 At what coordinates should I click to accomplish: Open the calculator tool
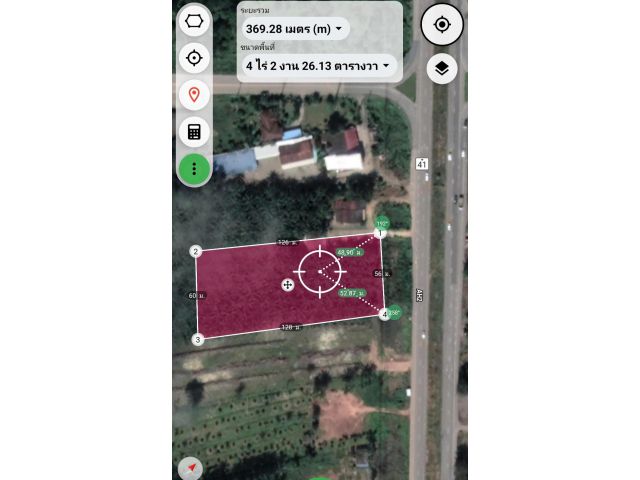click(x=194, y=131)
